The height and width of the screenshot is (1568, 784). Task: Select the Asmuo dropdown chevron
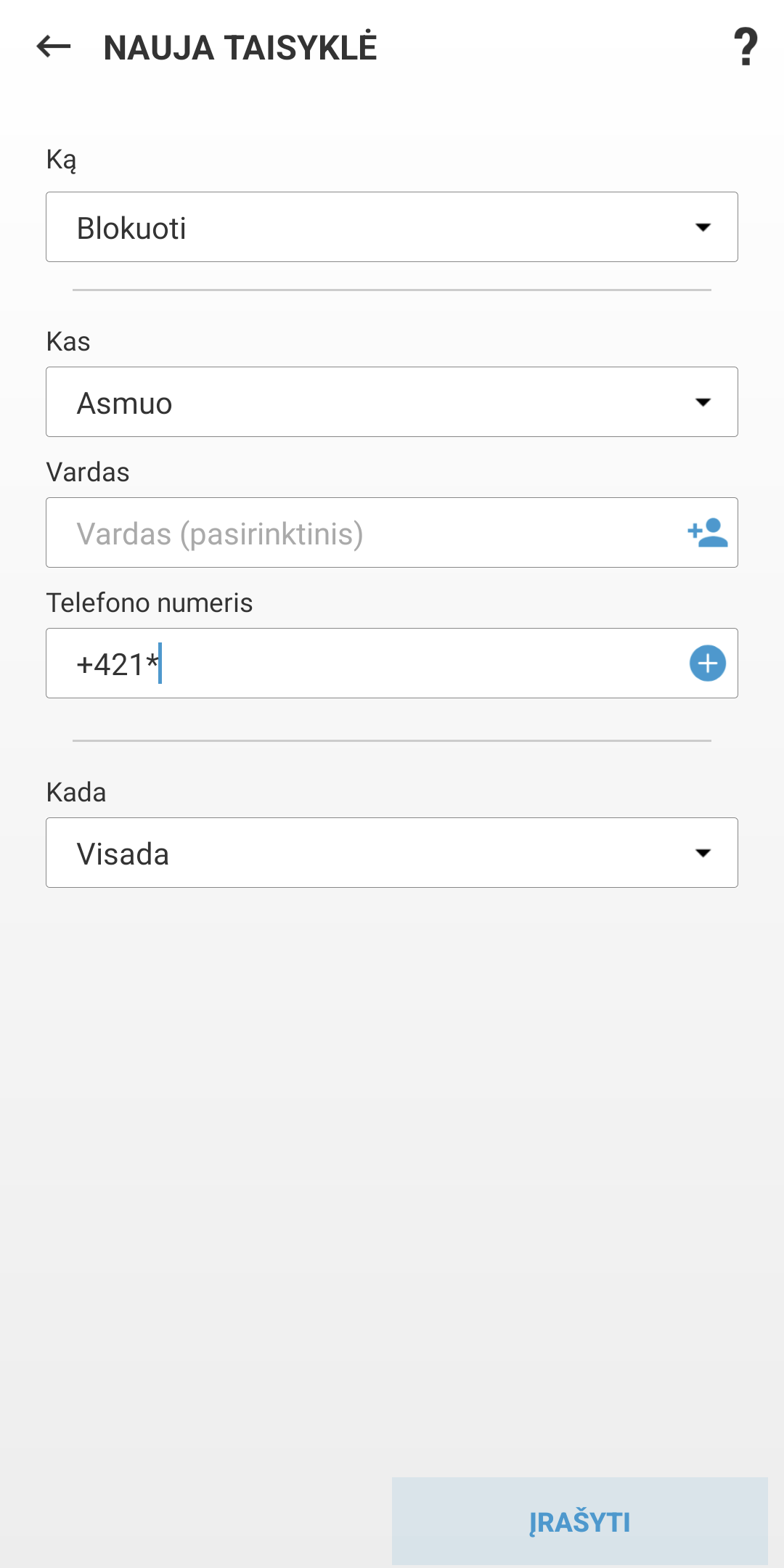click(703, 401)
